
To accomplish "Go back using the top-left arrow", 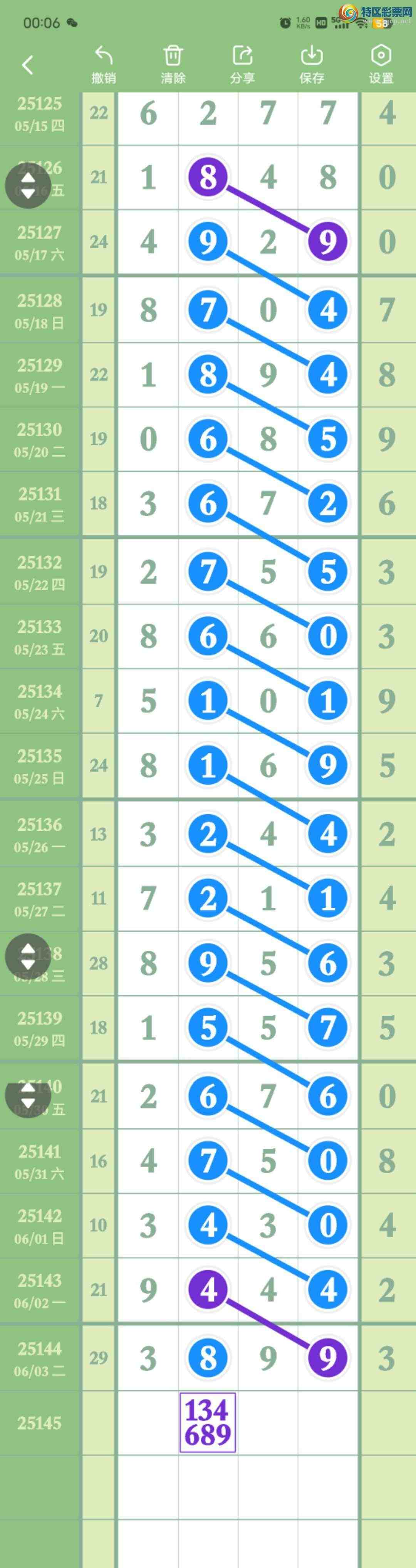I will (27, 65).
